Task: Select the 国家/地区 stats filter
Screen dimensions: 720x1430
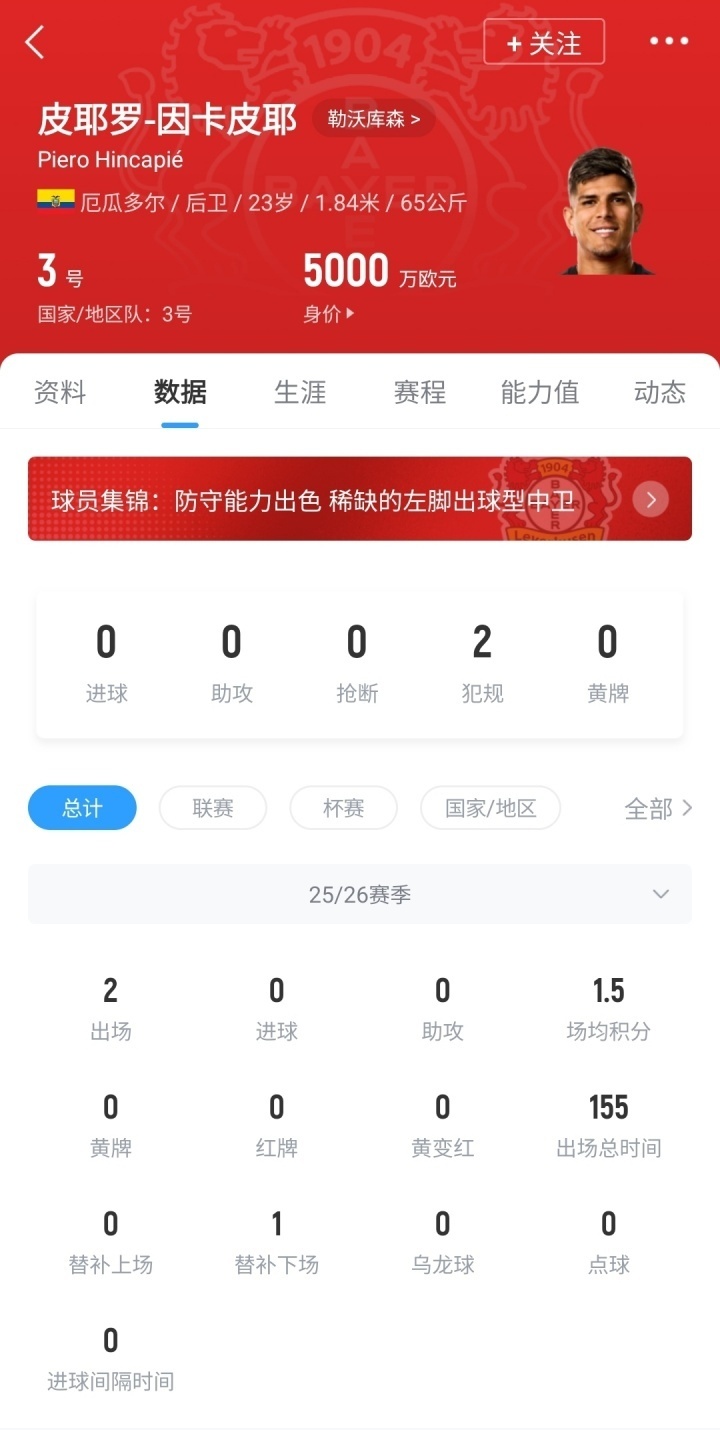Action: tap(490, 808)
